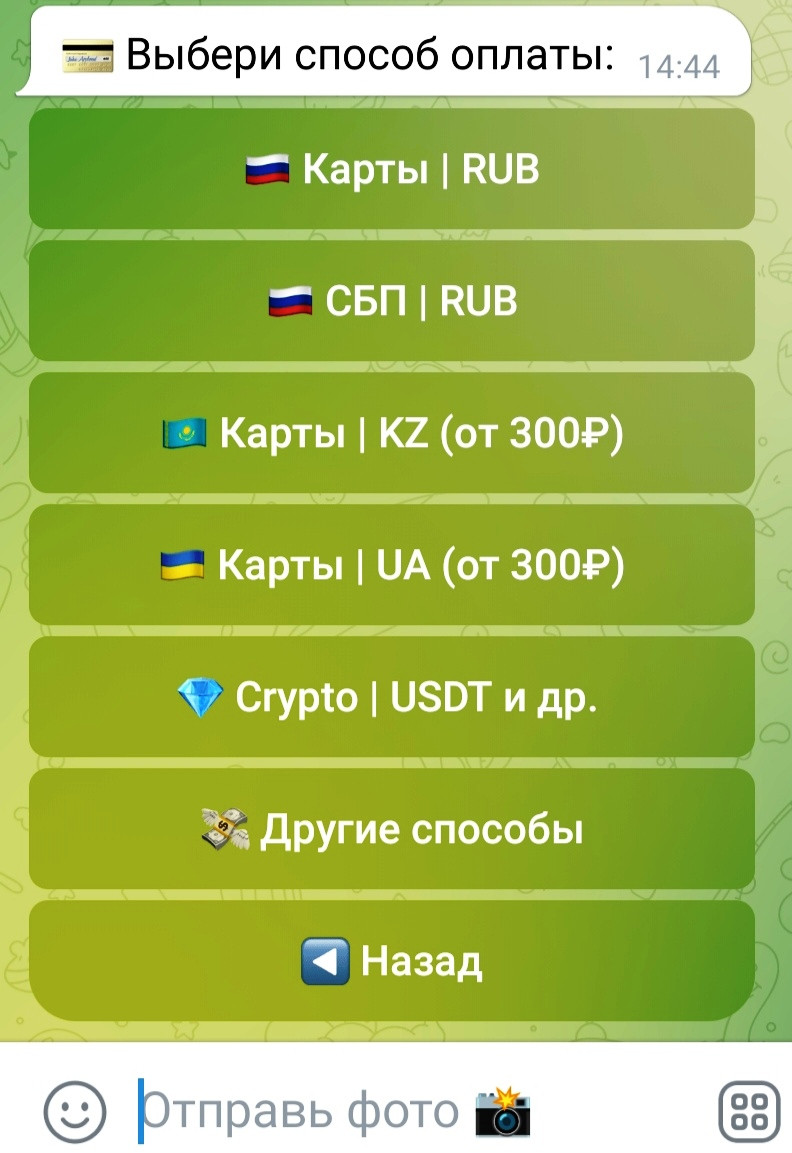Select Карты | UA (от 300₽) payment
This screenshot has height=1153, width=792.
(392, 565)
